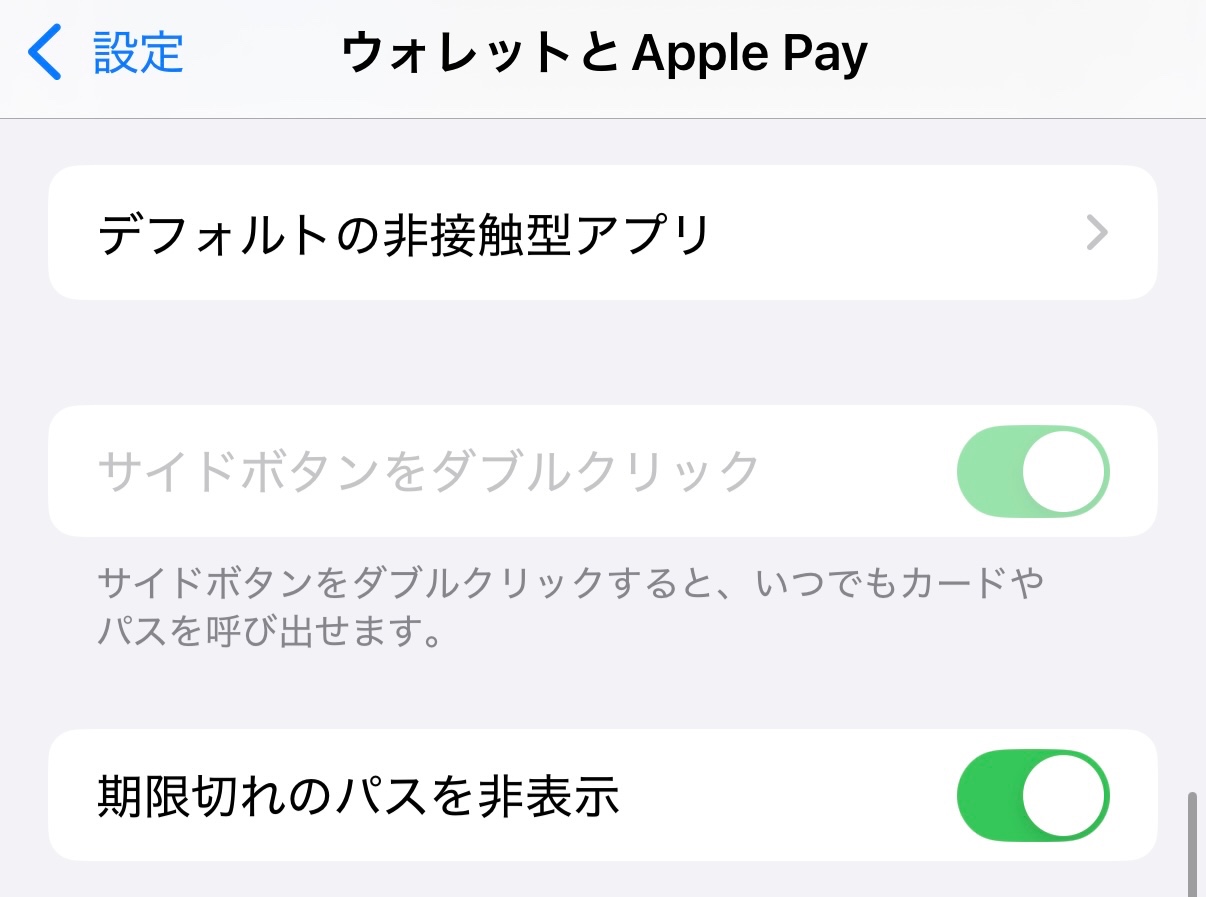Toggle サイドボタンをダブルクリック switch
Viewport: 1206px width, 897px height.
[1032, 472]
